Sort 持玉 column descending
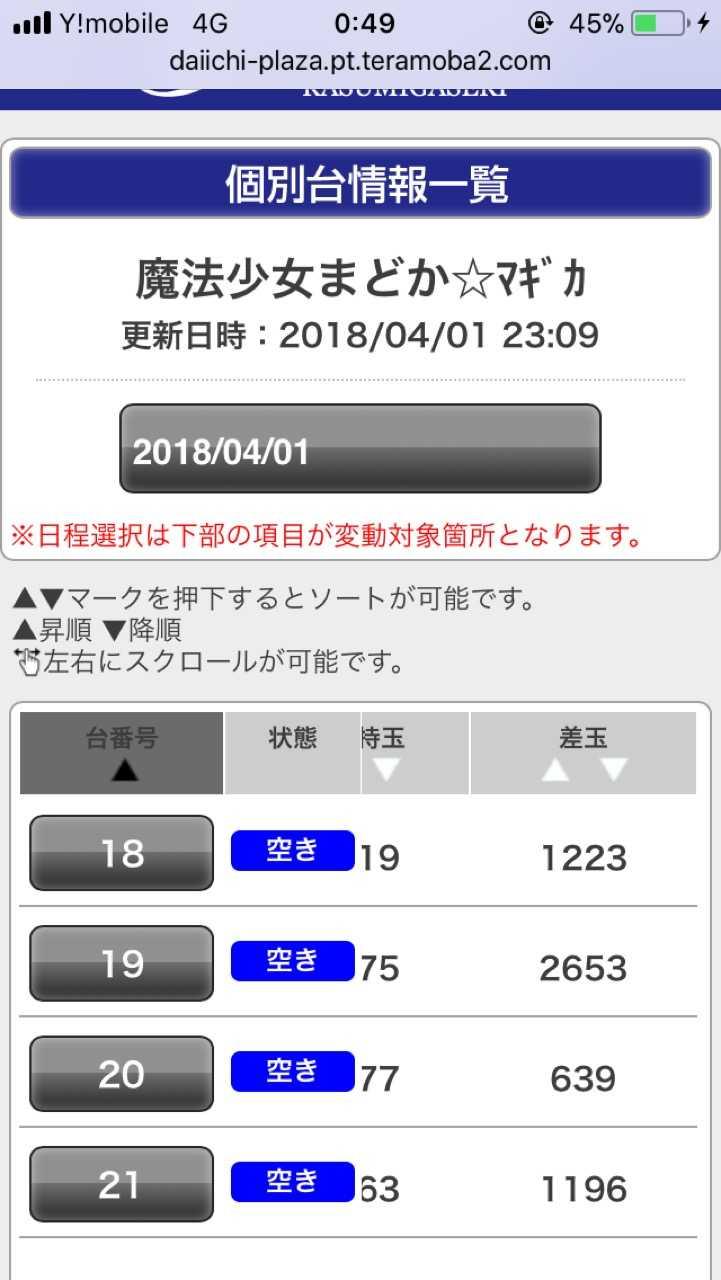 click(x=386, y=770)
